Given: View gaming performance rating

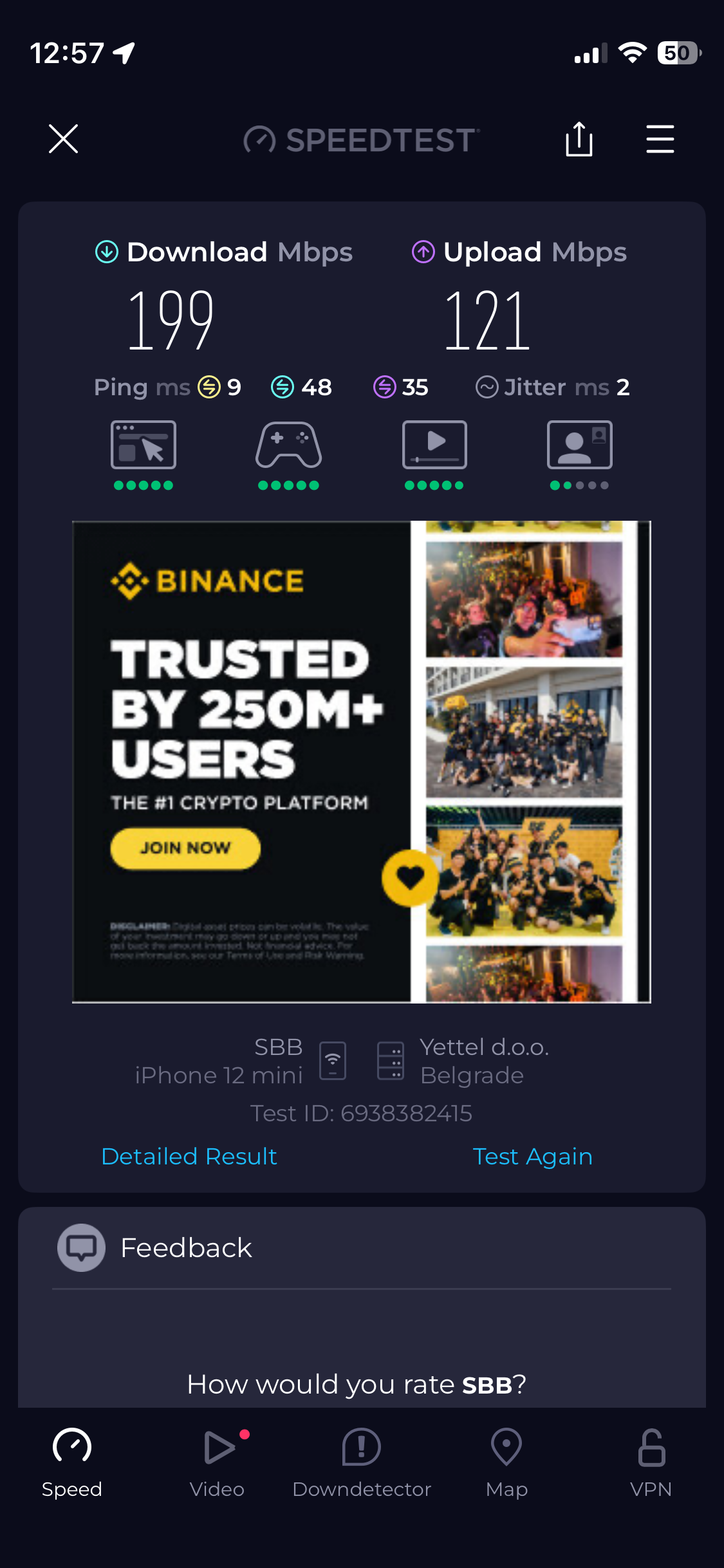Looking at the screenshot, I should coord(288,454).
